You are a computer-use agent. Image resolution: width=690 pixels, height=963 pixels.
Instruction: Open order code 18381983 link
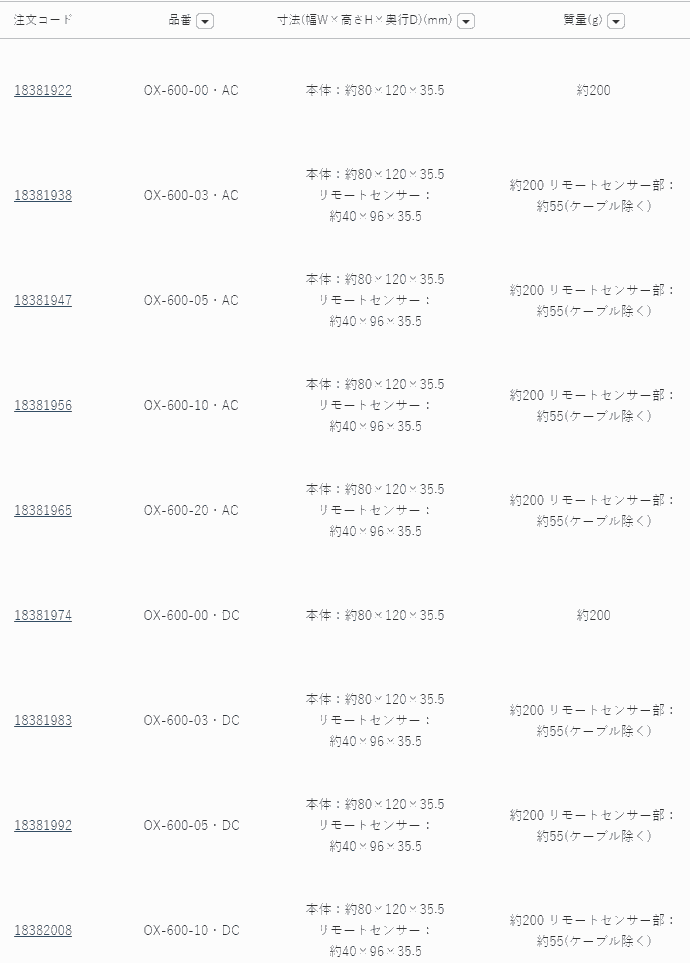(43, 721)
